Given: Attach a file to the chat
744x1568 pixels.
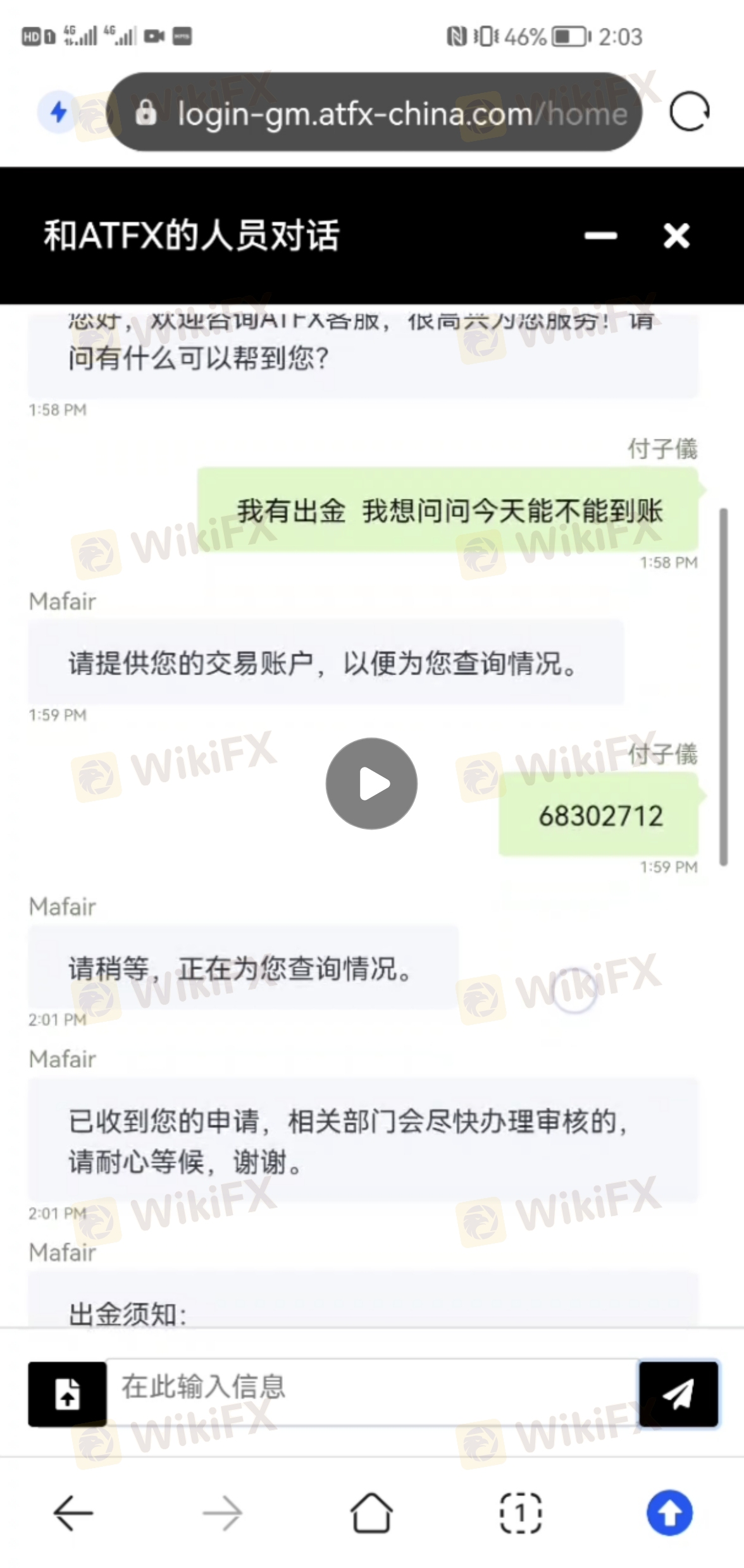Looking at the screenshot, I should coord(67,1393).
